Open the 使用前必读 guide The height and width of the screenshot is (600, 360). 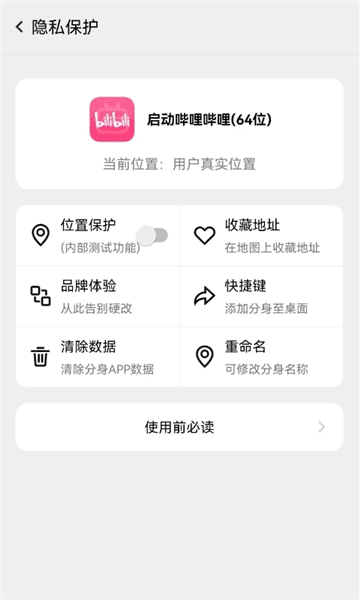coord(179,427)
